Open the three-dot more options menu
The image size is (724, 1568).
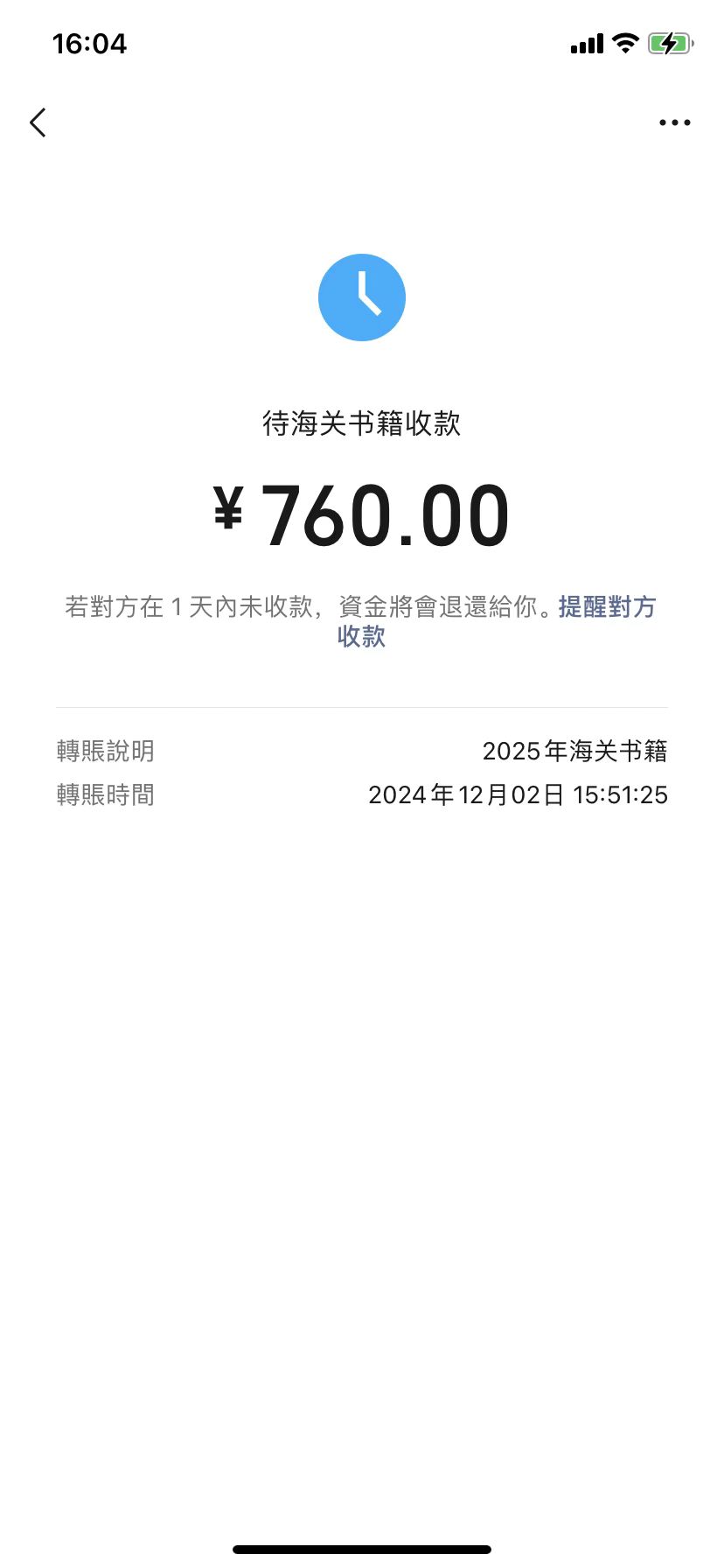coord(674,122)
